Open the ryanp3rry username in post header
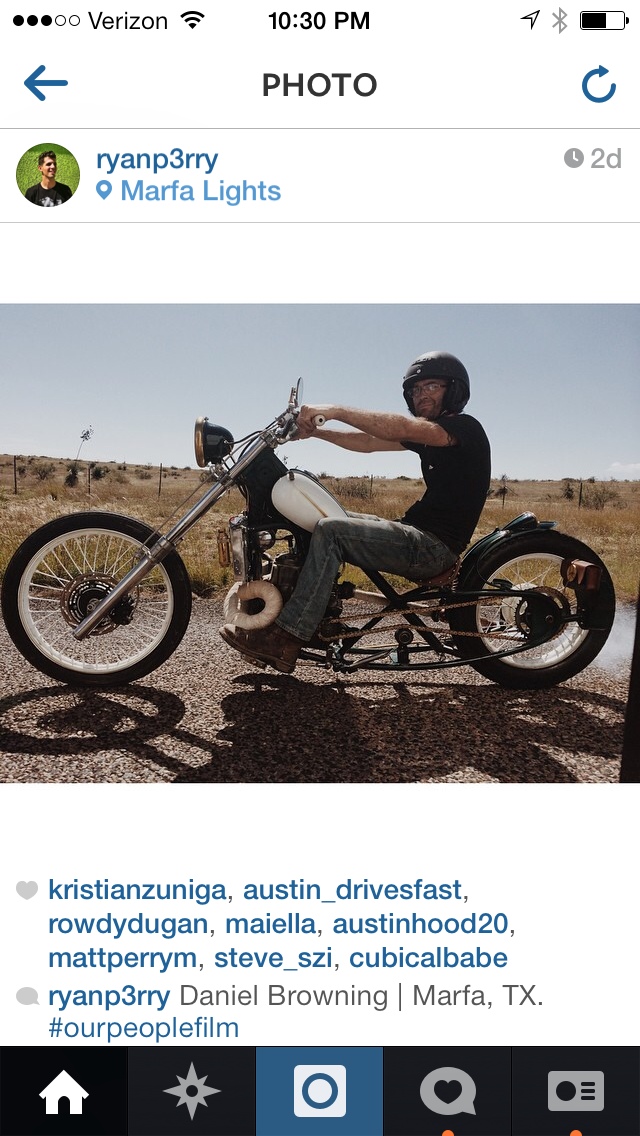The height and width of the screenshot is (1136, 640). 157,159
